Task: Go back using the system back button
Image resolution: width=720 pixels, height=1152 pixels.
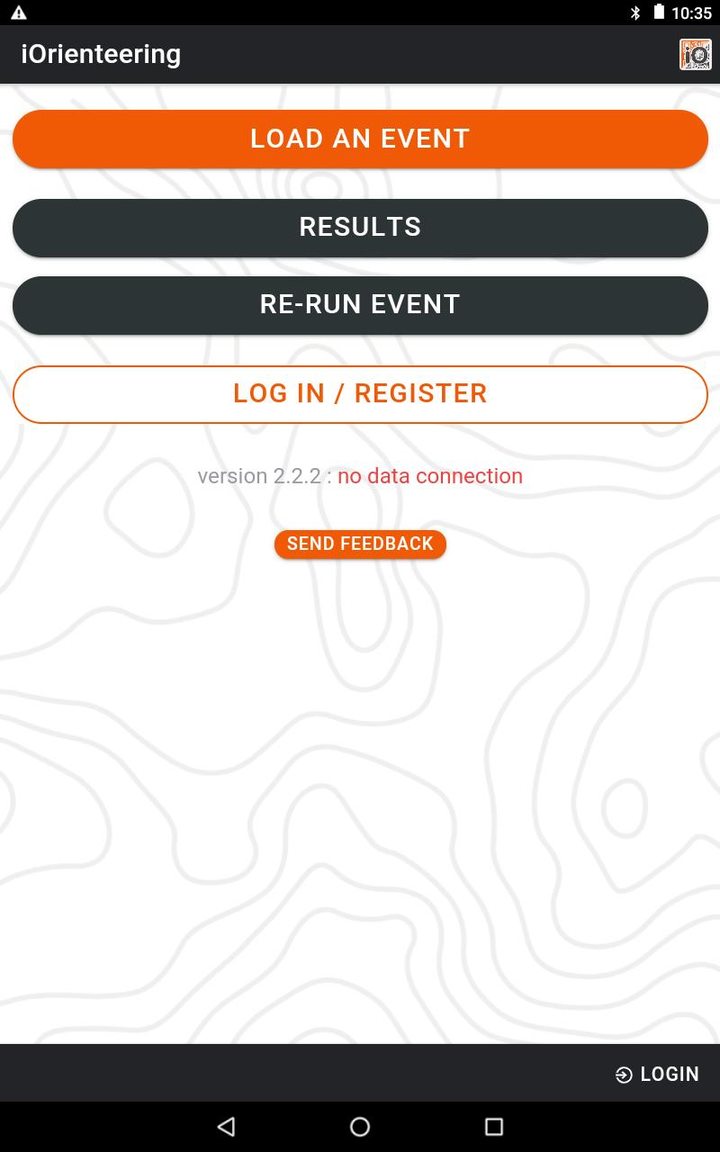Action: [x=226, y=1127]
